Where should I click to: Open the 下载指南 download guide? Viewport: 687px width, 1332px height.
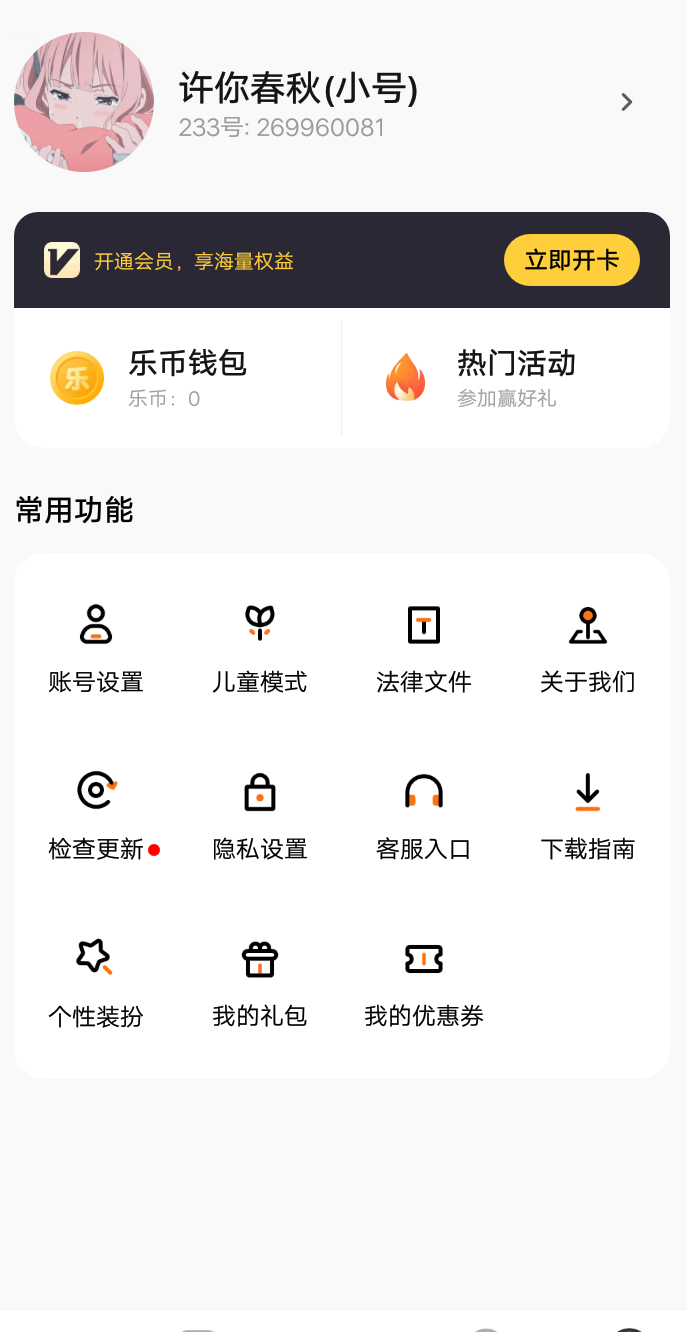588,816
